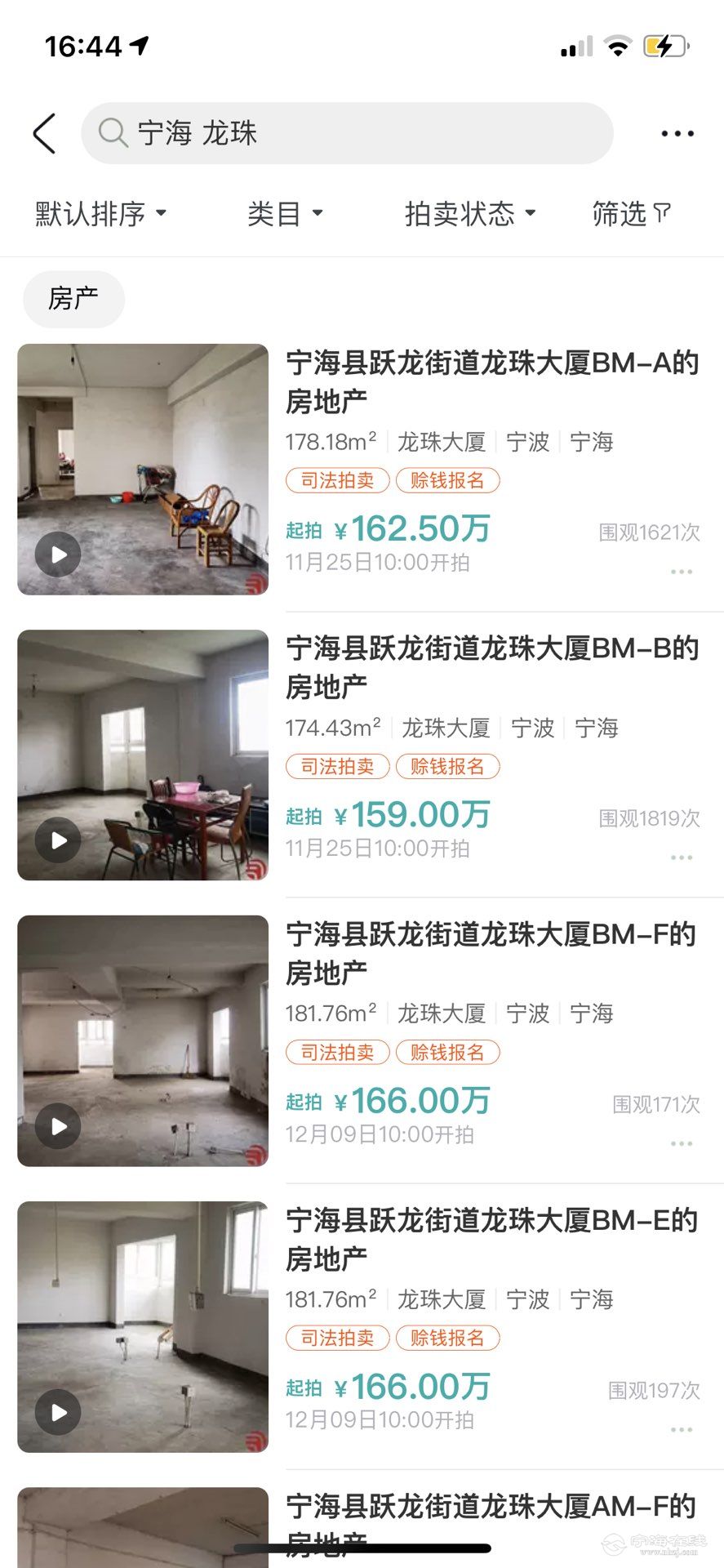
Task: Expand the 默认排序 sorting dropdown
Action: coord(100,214)
